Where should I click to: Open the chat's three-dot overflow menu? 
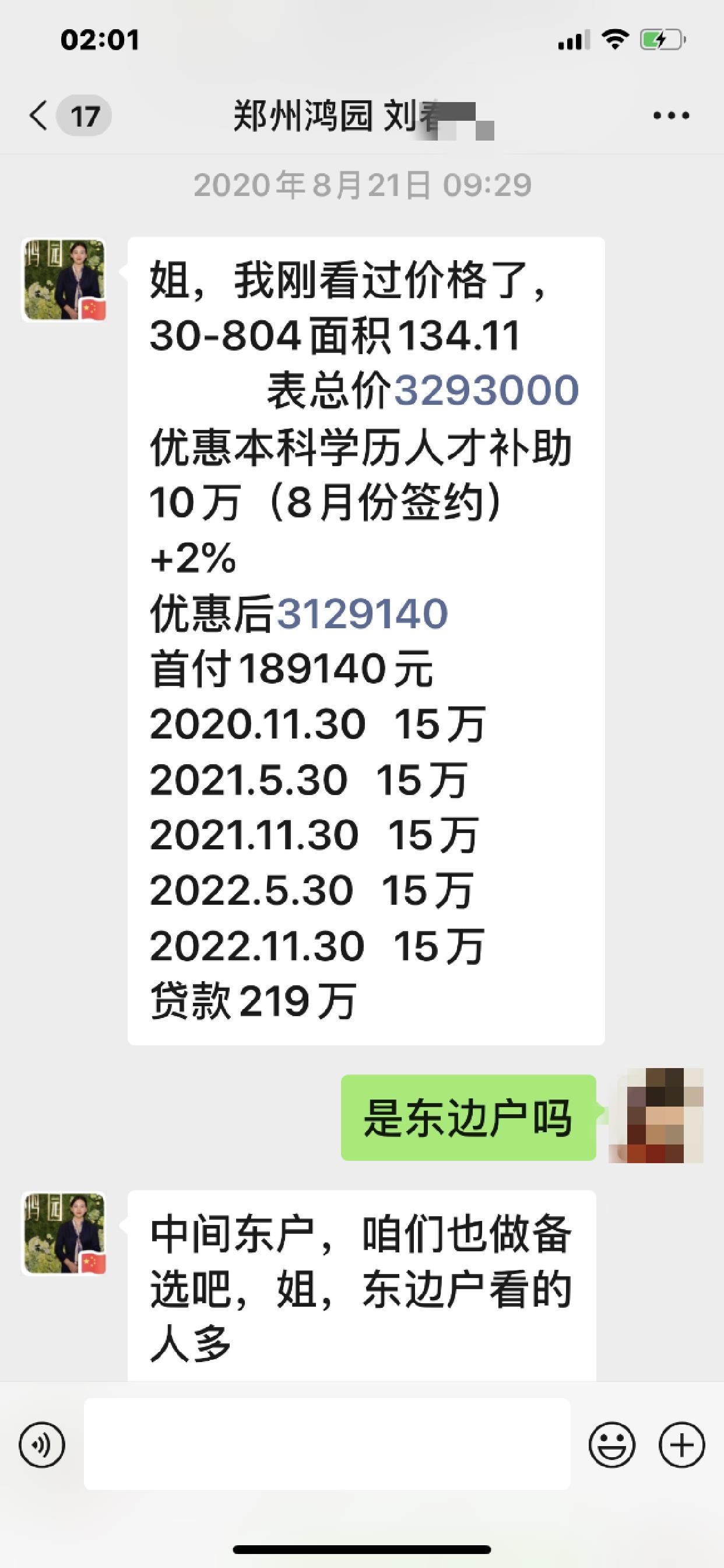[671, 116]
